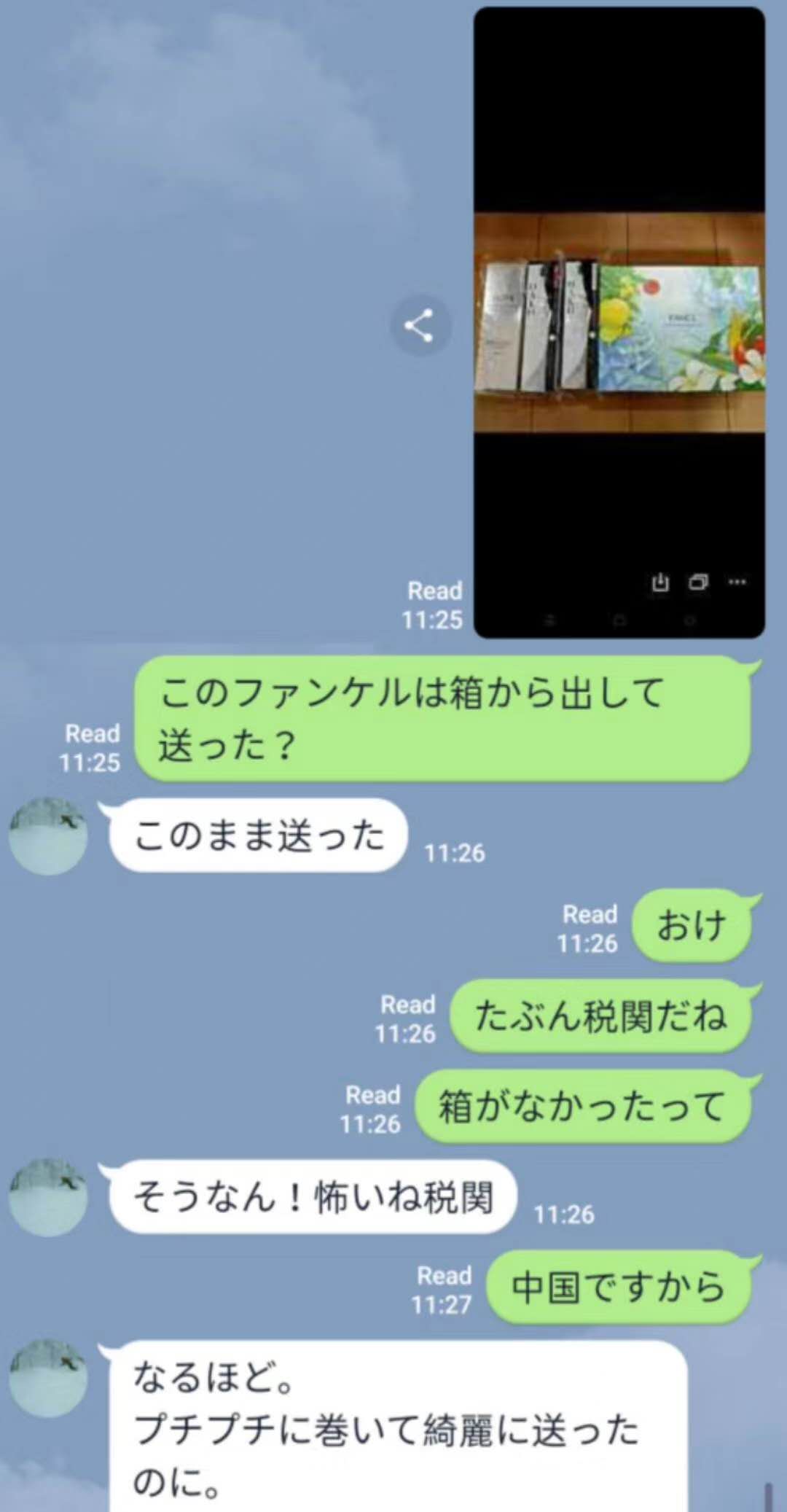Open sender's avatar beside このまま送った
The height and width of the screenshot is (1512, 787).
(x=48, y=835)
